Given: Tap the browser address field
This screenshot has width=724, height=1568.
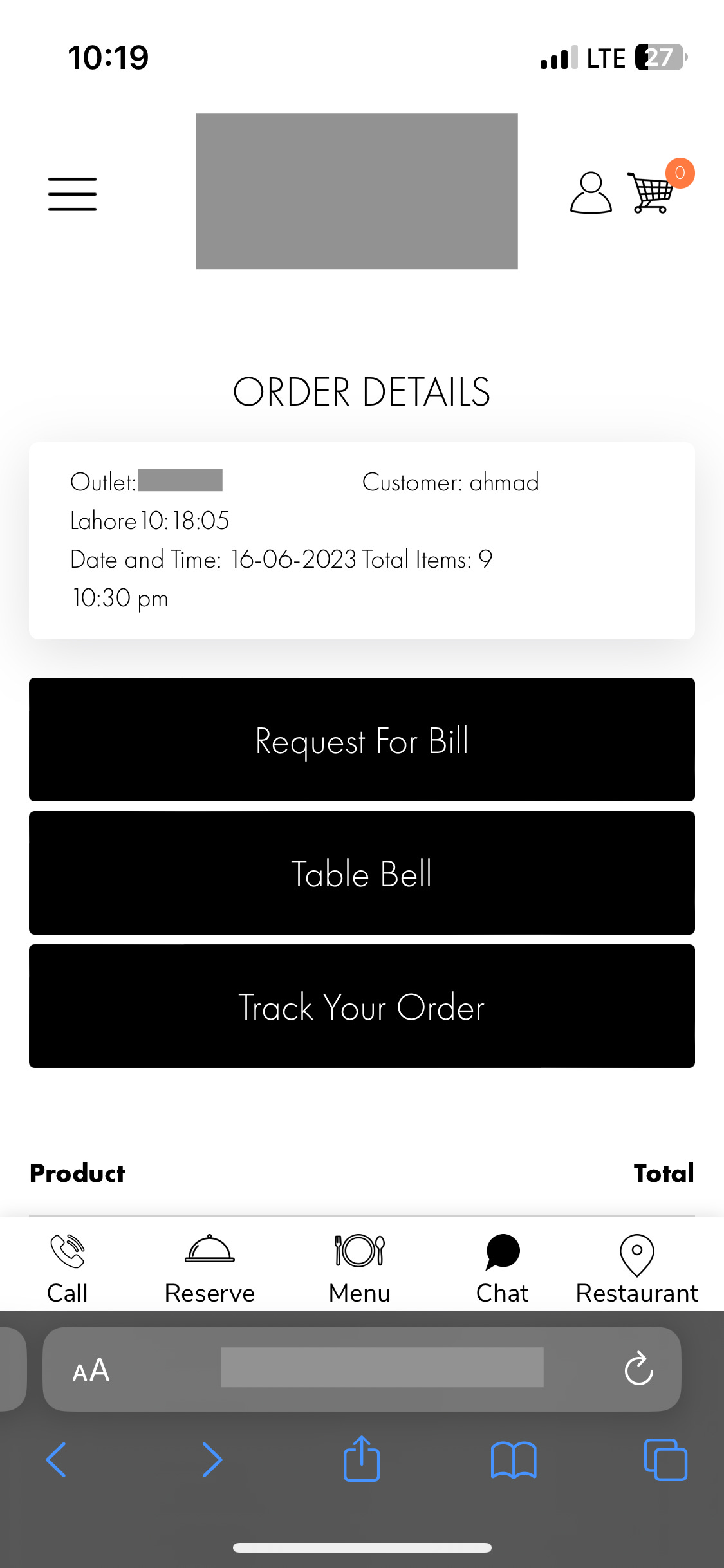Looking at the screenshot, I should (x=382, y=1368).
